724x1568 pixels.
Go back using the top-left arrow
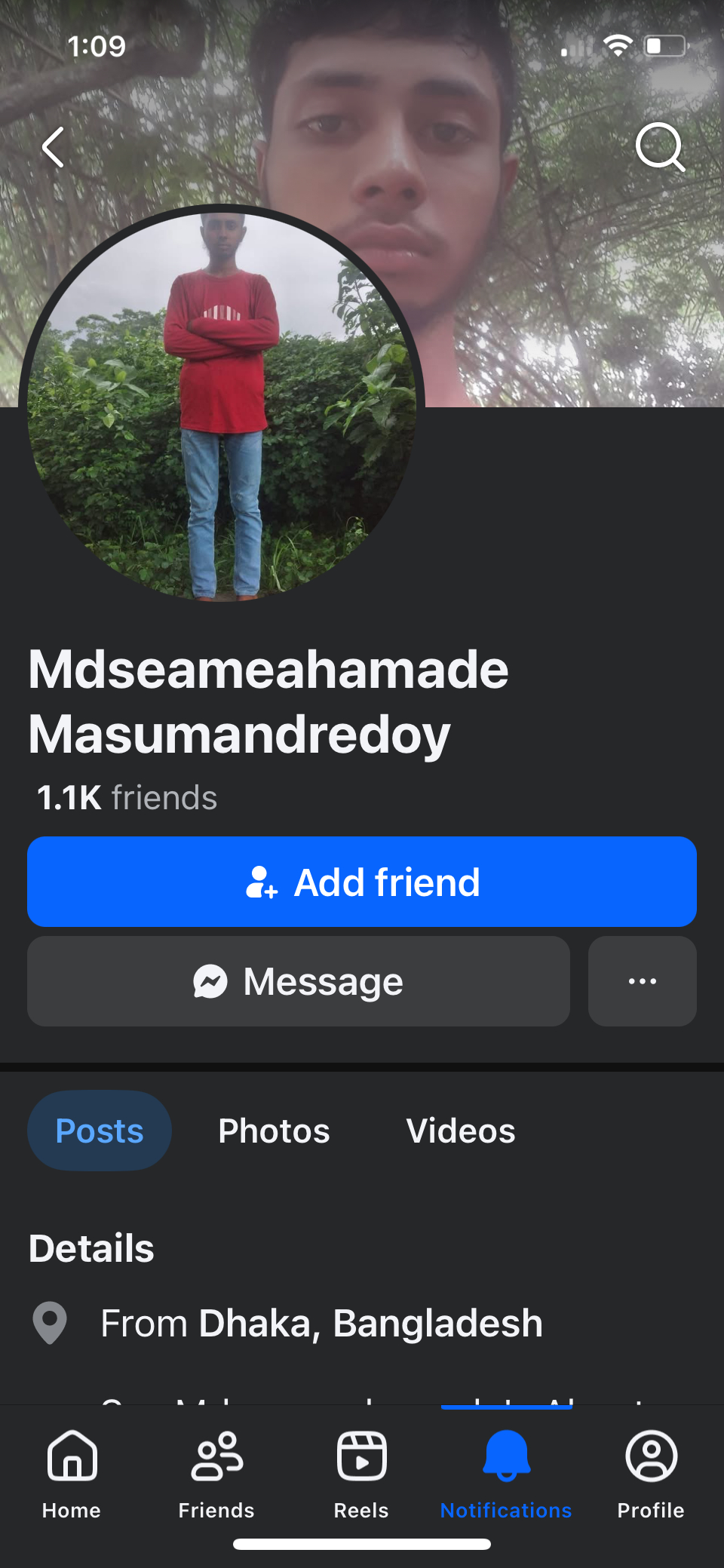54,147
